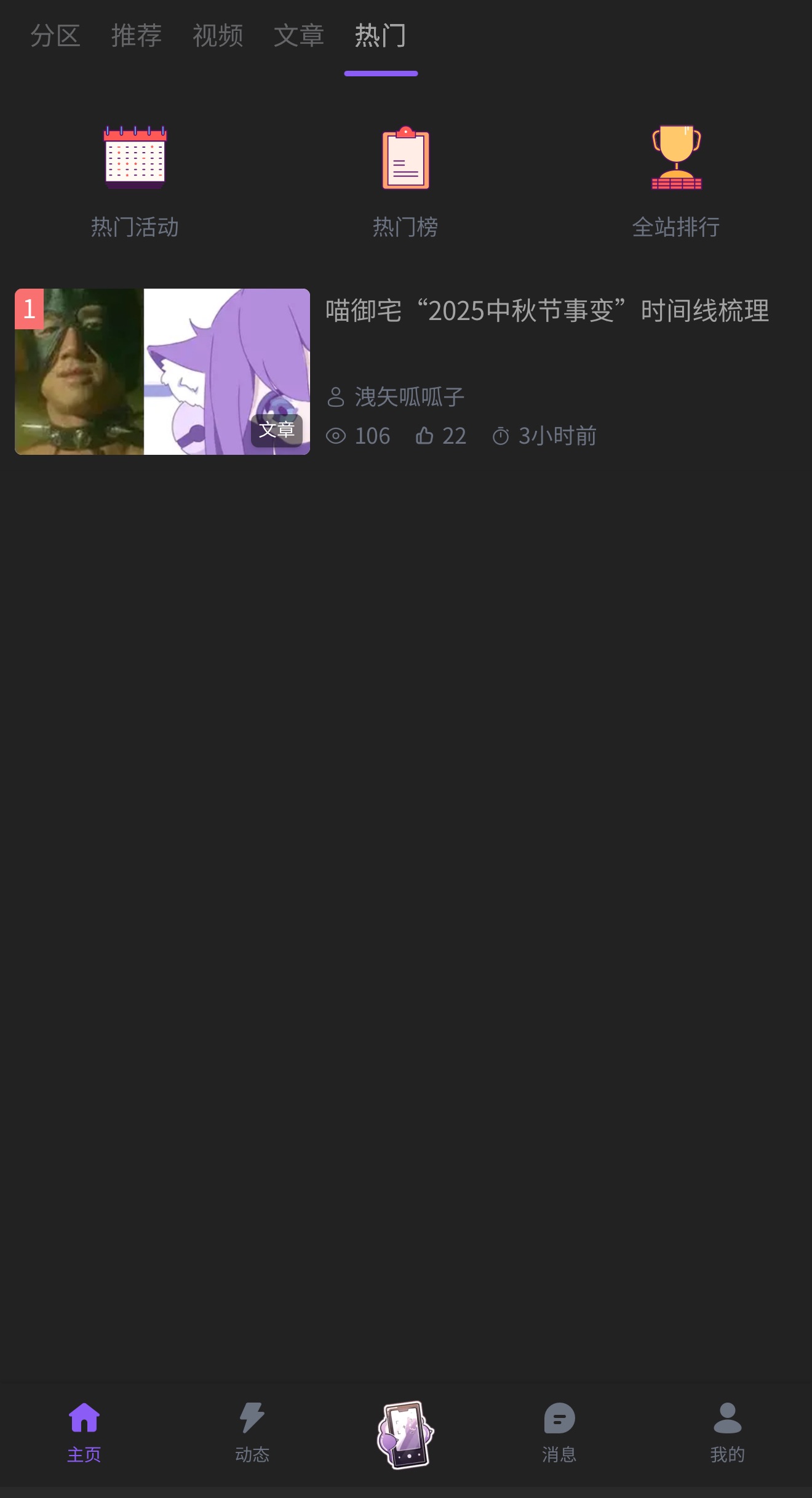Switch to the 文章 tab
Image resolution: width=812 pixels, height=1498 pixels.
point(299,36)
